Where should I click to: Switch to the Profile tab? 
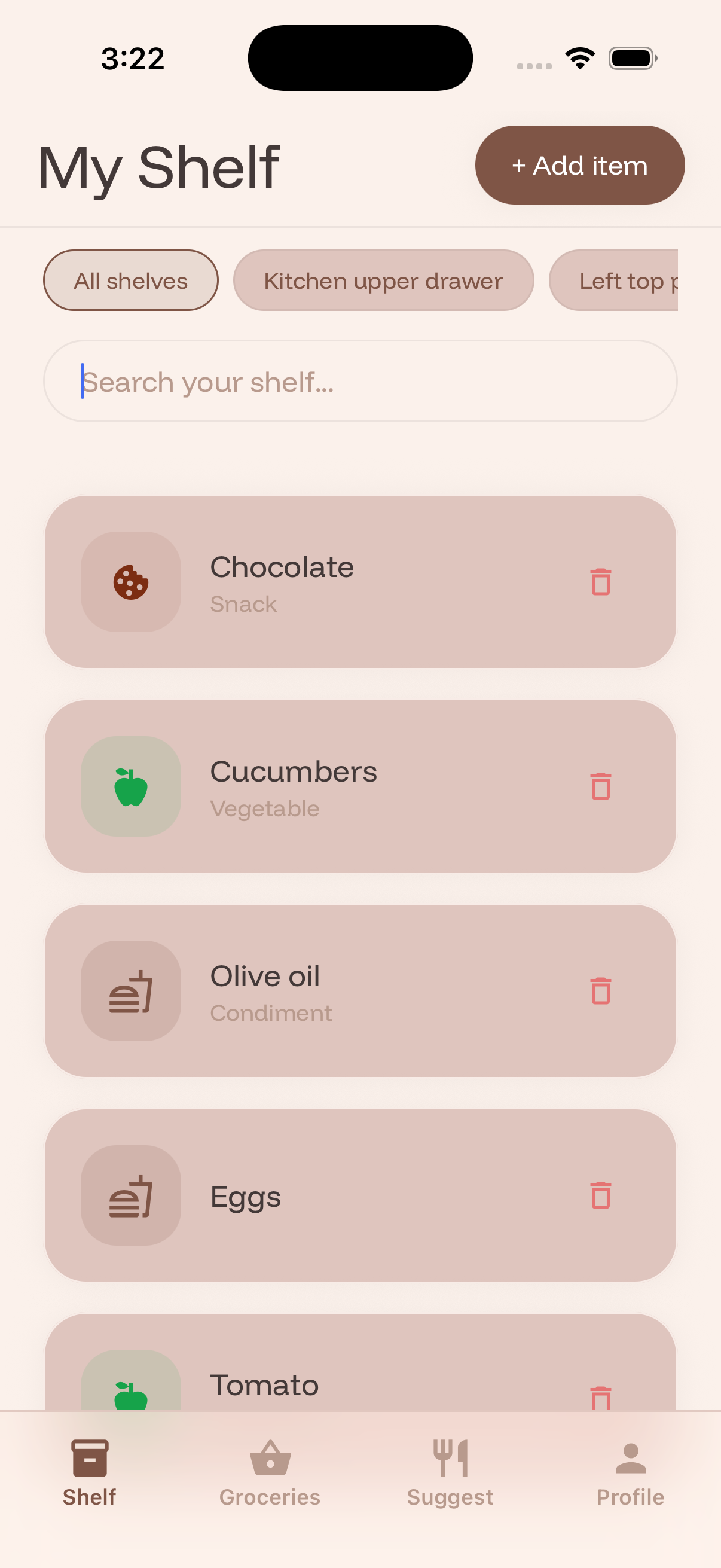[630, 1472]
